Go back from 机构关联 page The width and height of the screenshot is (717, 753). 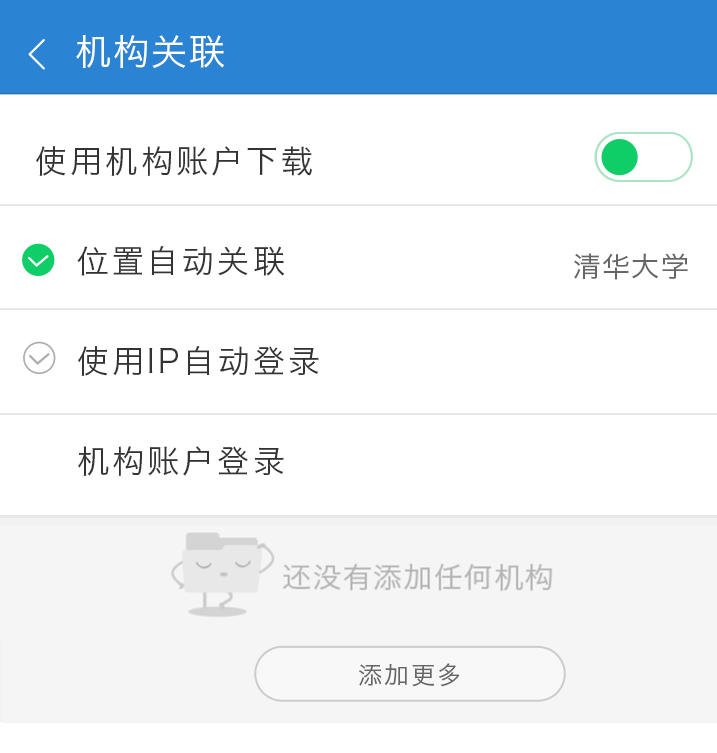(x=38, y=53)
